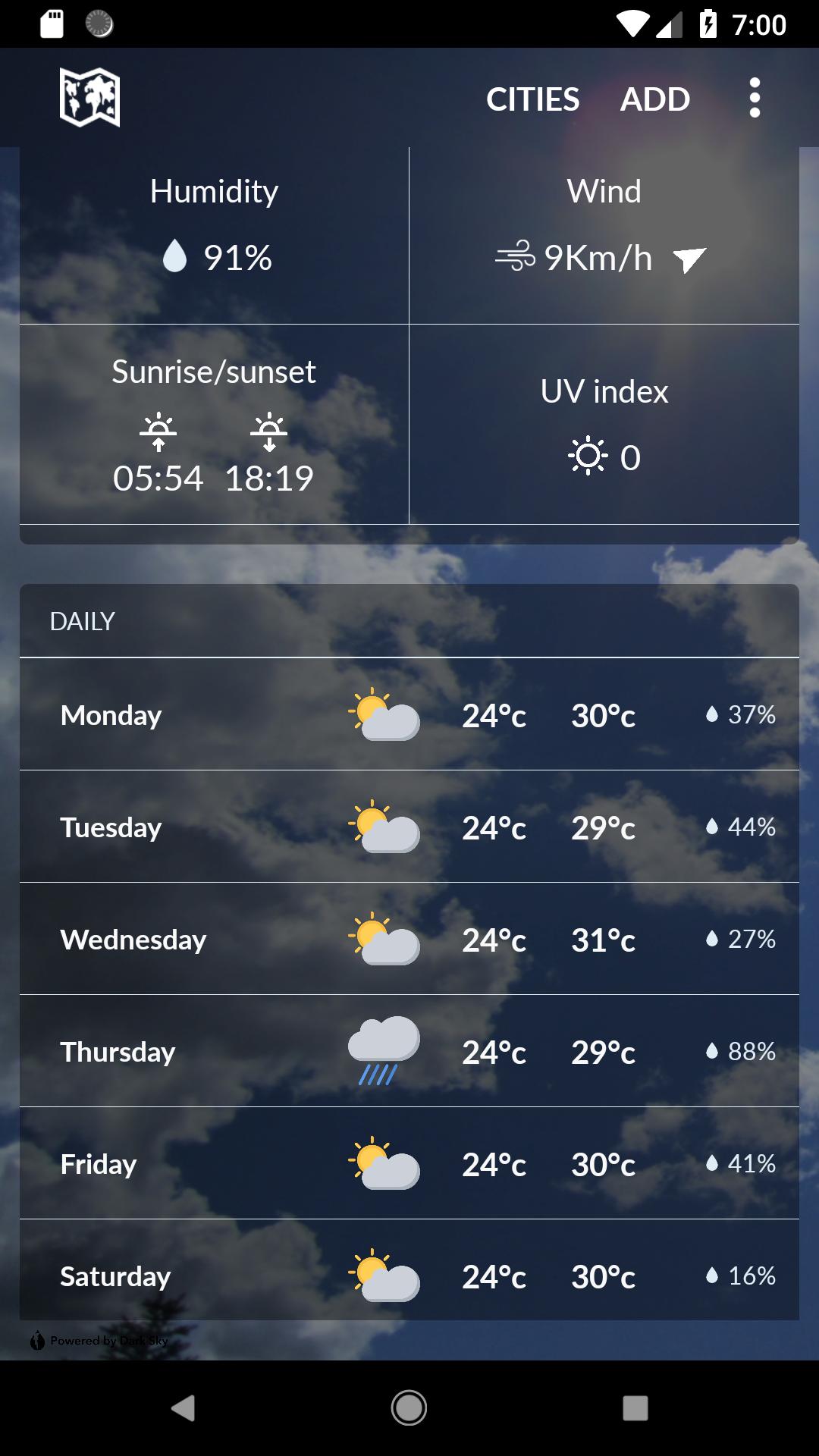Open the CITIES menu item
The image size is (819, 1456).
[533, 99]
